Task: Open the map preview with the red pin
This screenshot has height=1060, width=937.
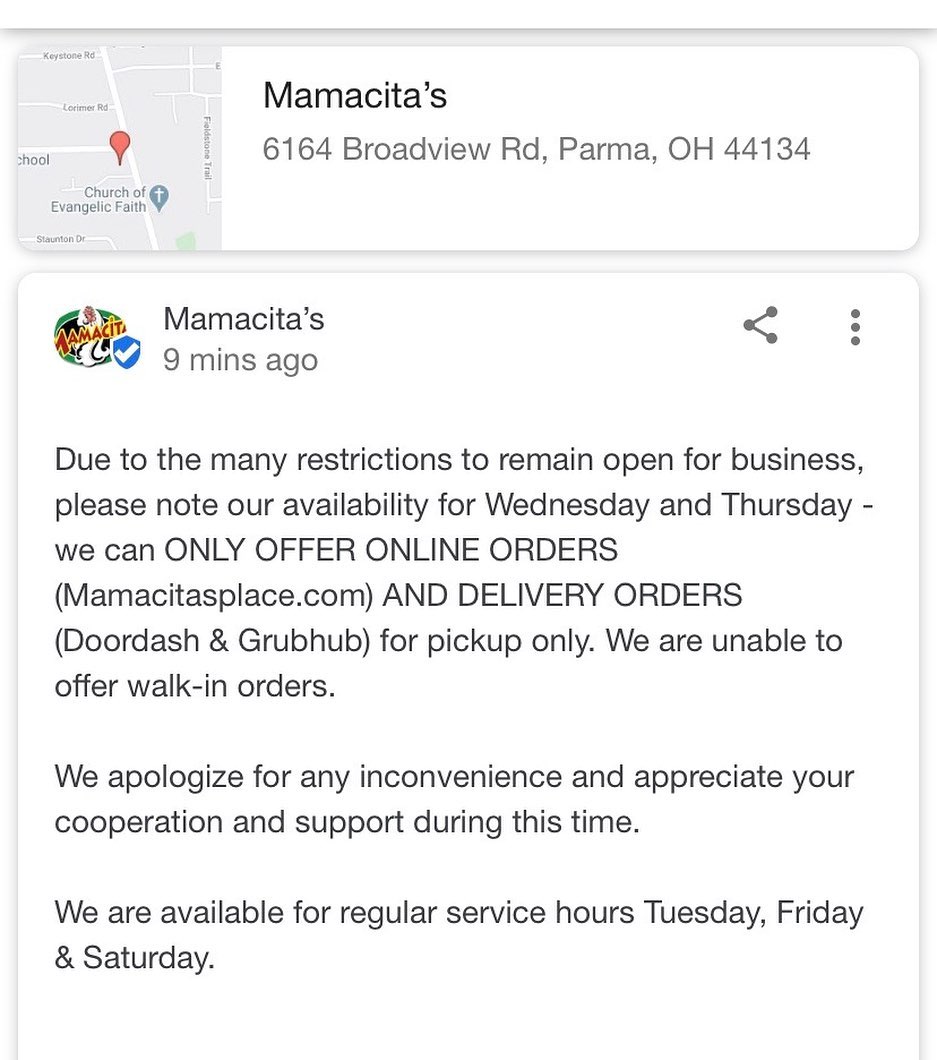Action: (x=119, y=148)
